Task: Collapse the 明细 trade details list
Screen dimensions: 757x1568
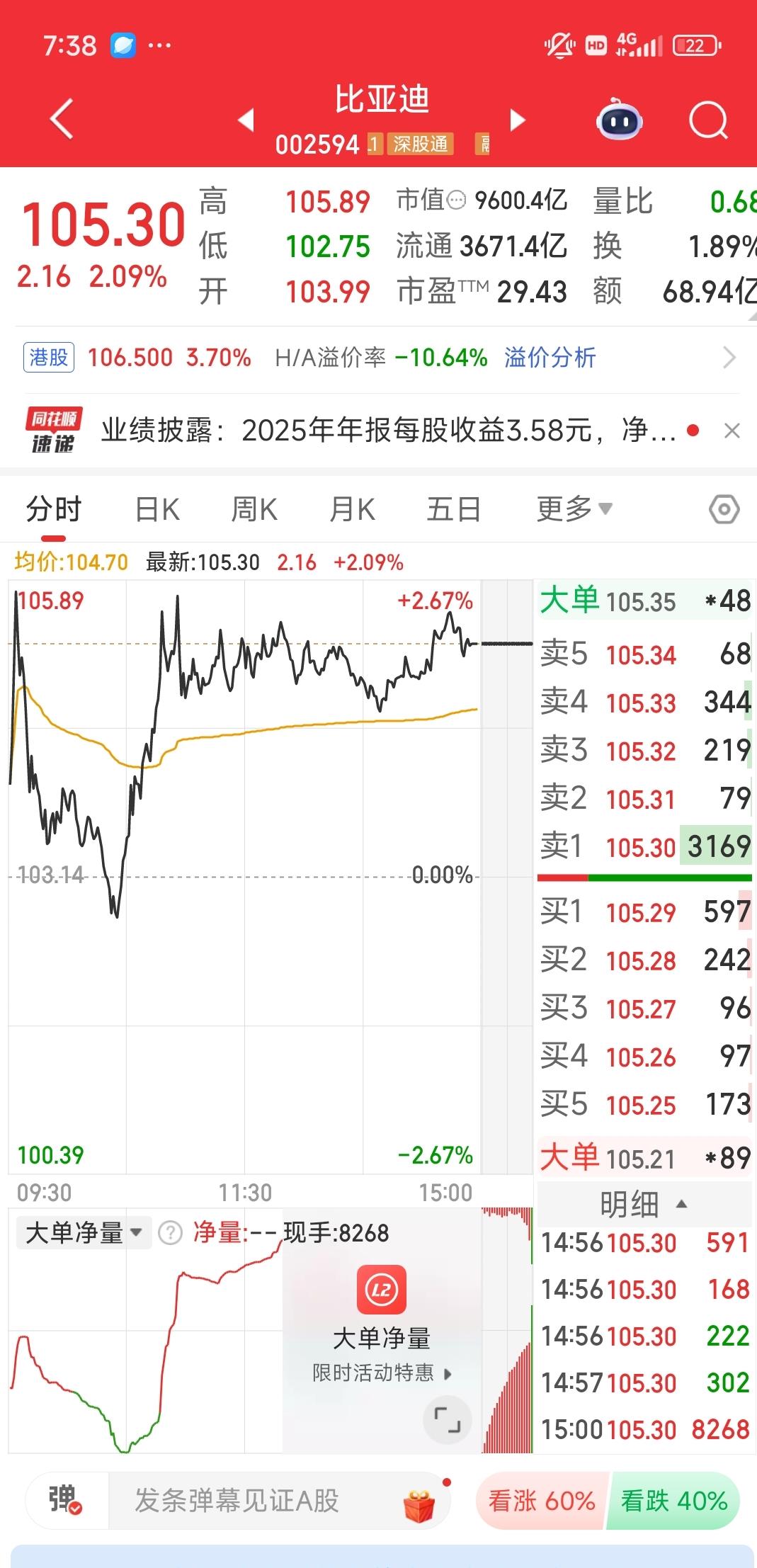Action: tap(643, 1205)
